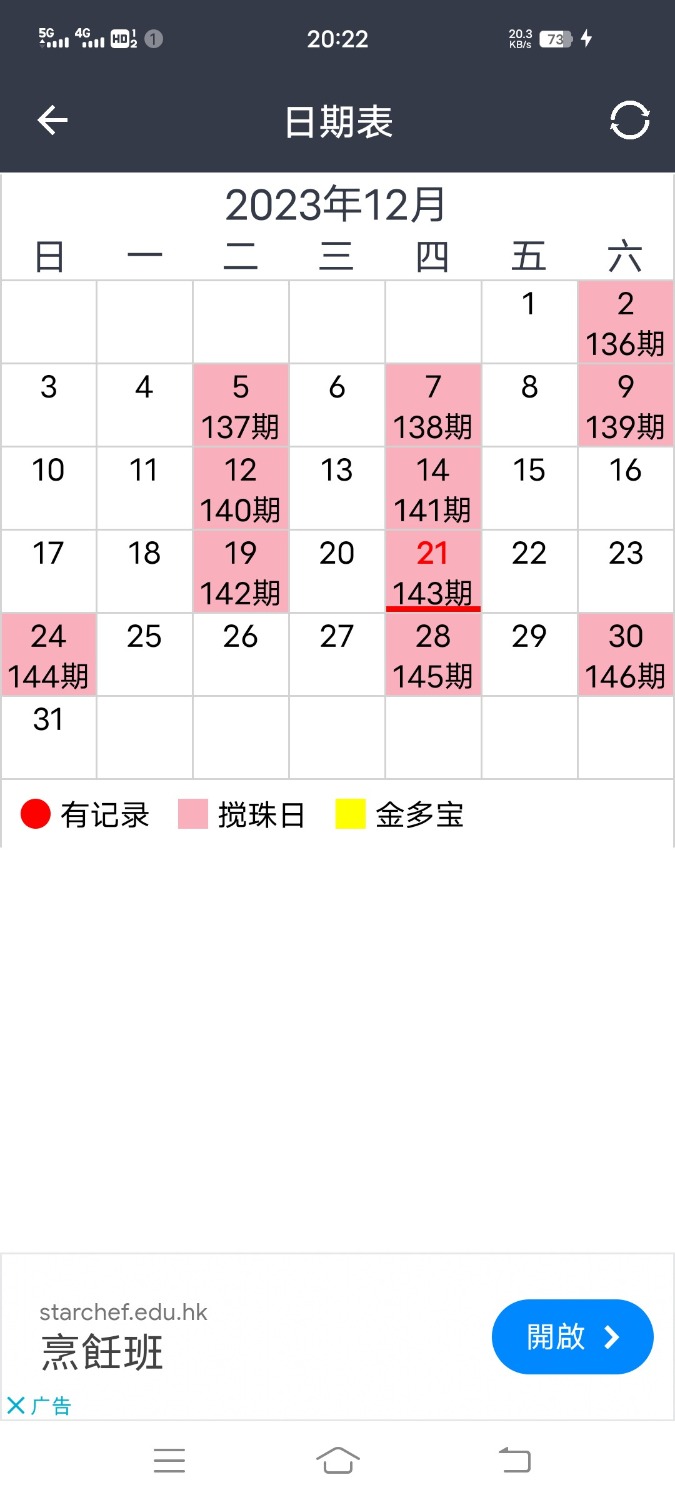Image resolution: width=675 pixels, height=1500 pixels.
Task: Choose December 30 draw 146期
Action: pos(625,654)
